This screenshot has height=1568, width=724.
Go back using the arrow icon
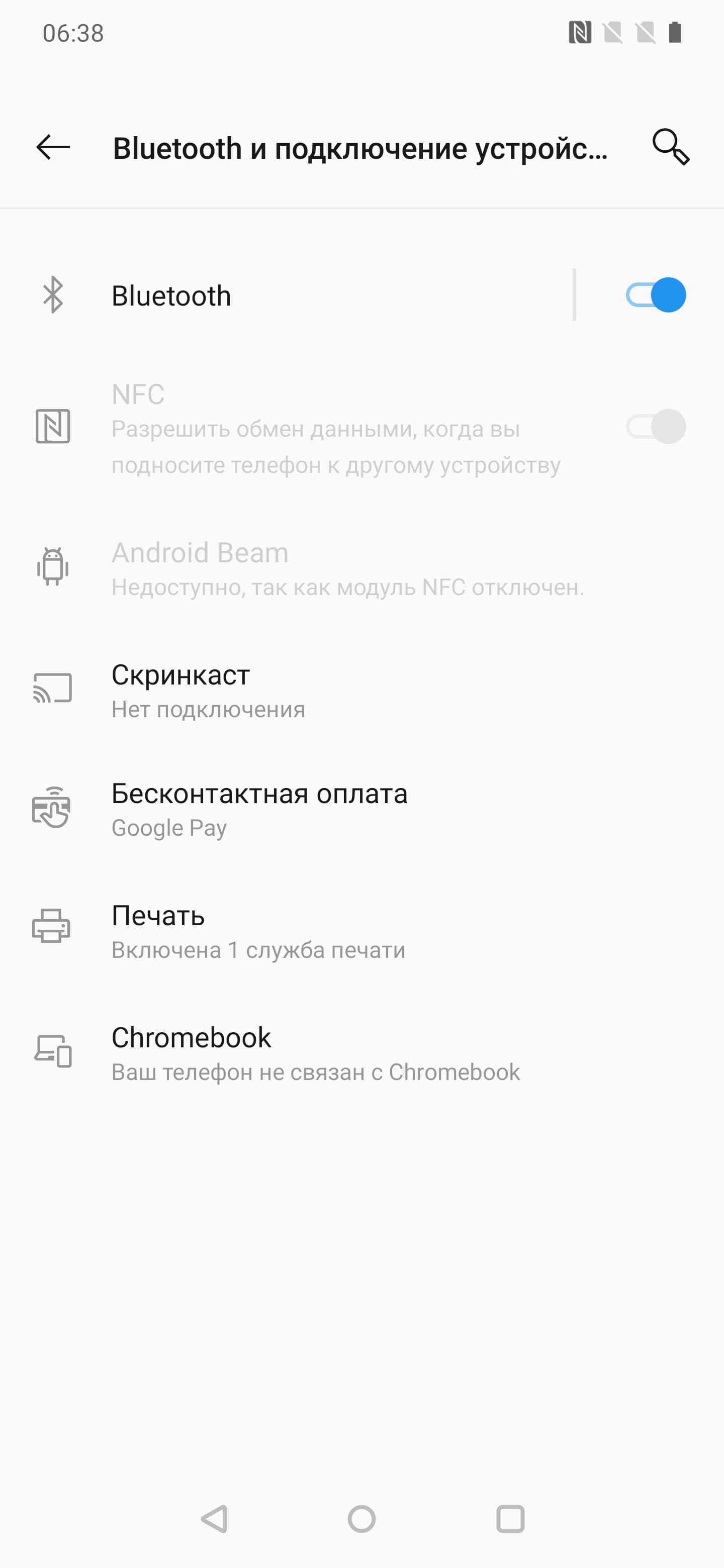pos(54,147)
